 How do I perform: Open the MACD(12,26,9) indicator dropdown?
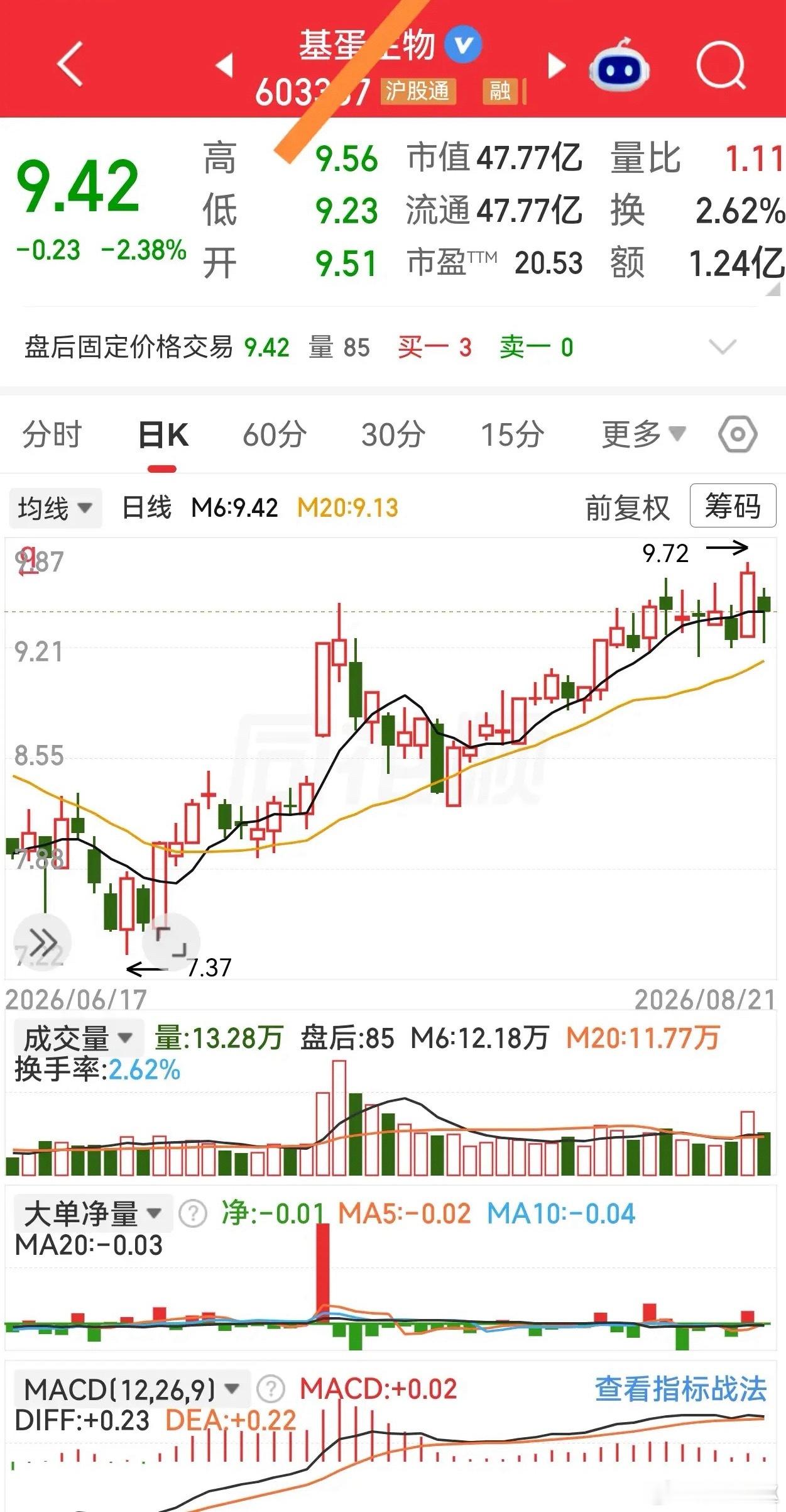tap(132, 1389)
